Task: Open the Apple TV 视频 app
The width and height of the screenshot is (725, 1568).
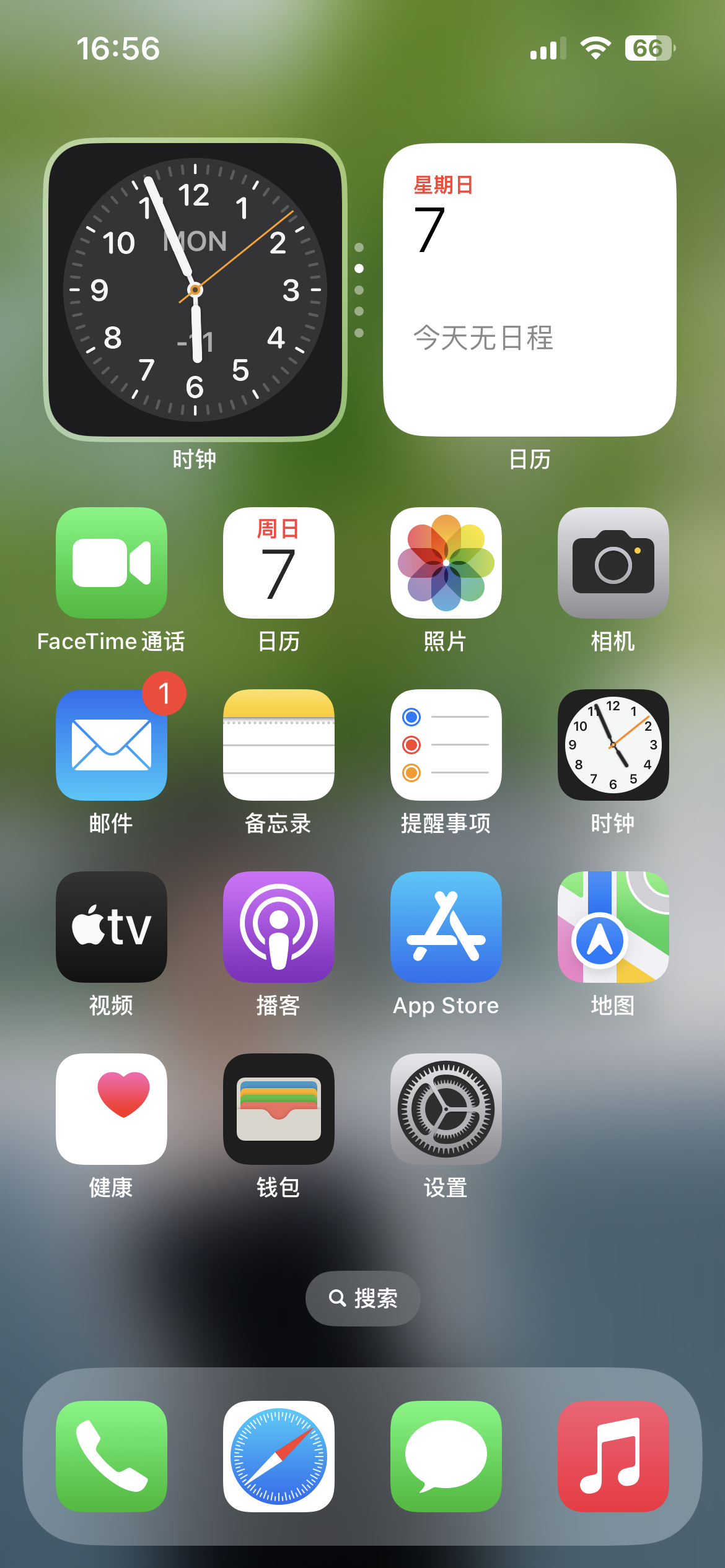Action: 112,926
